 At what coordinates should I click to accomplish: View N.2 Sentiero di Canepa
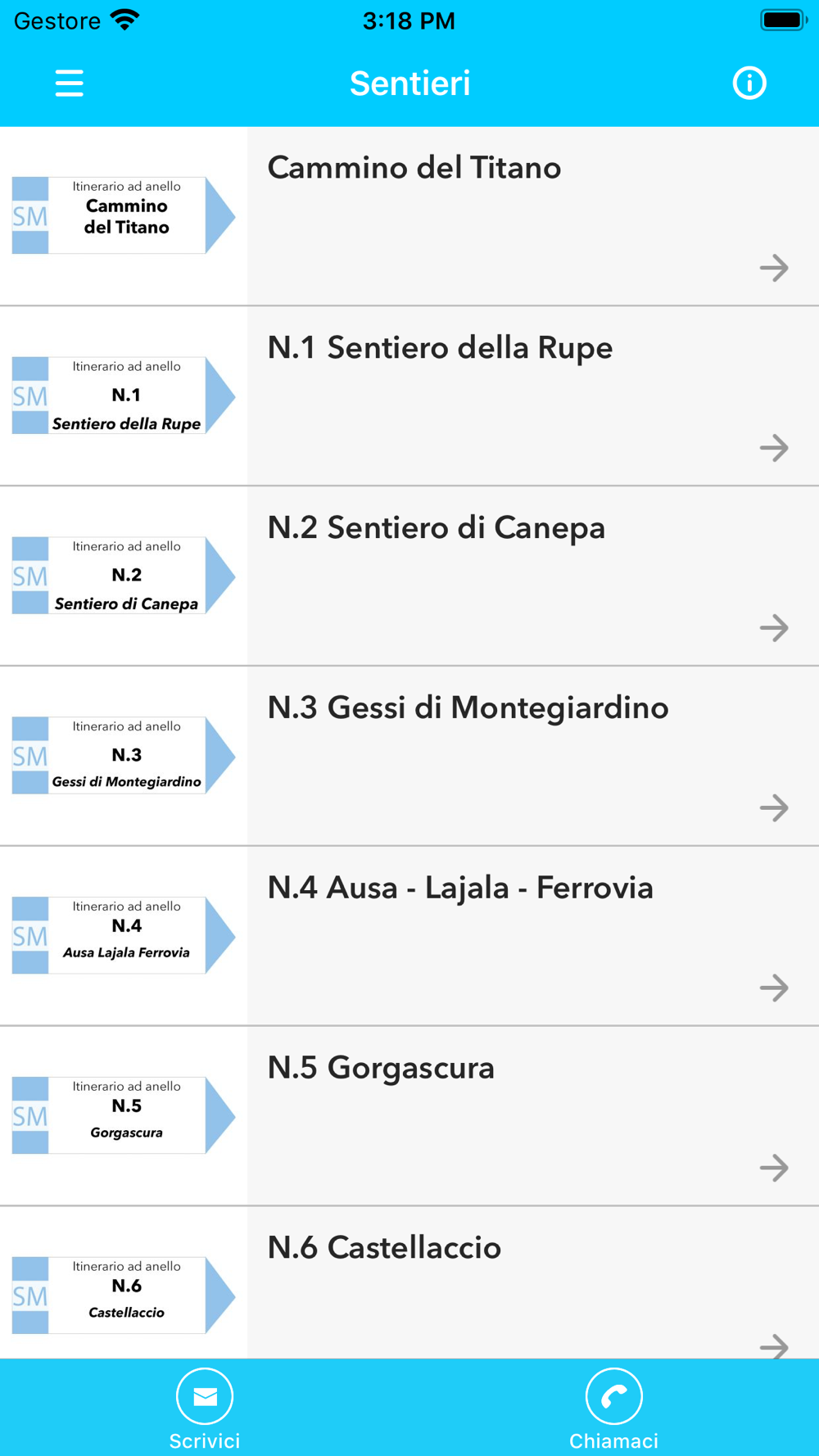409,577
